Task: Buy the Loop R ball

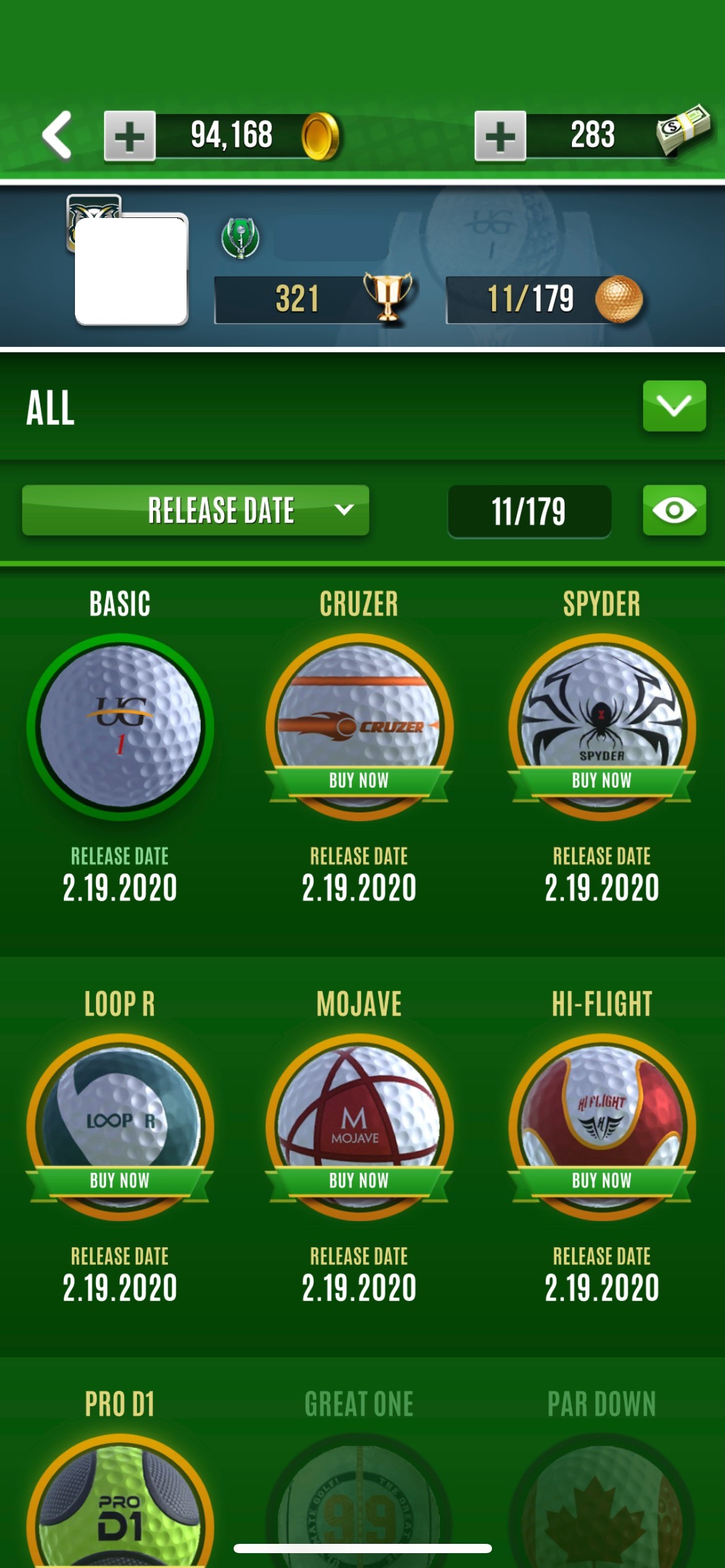Action: [x=120, y=1180]
